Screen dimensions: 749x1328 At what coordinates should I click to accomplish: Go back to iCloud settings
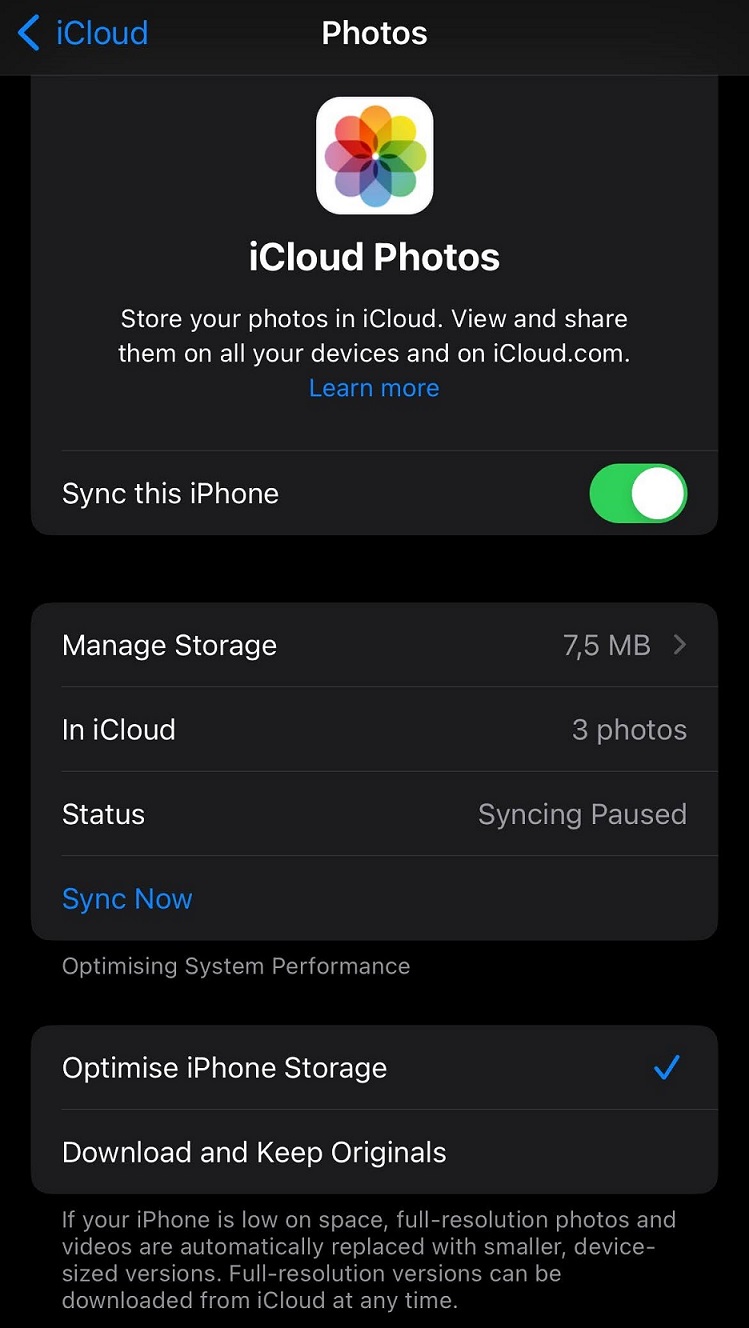[83, 33]
